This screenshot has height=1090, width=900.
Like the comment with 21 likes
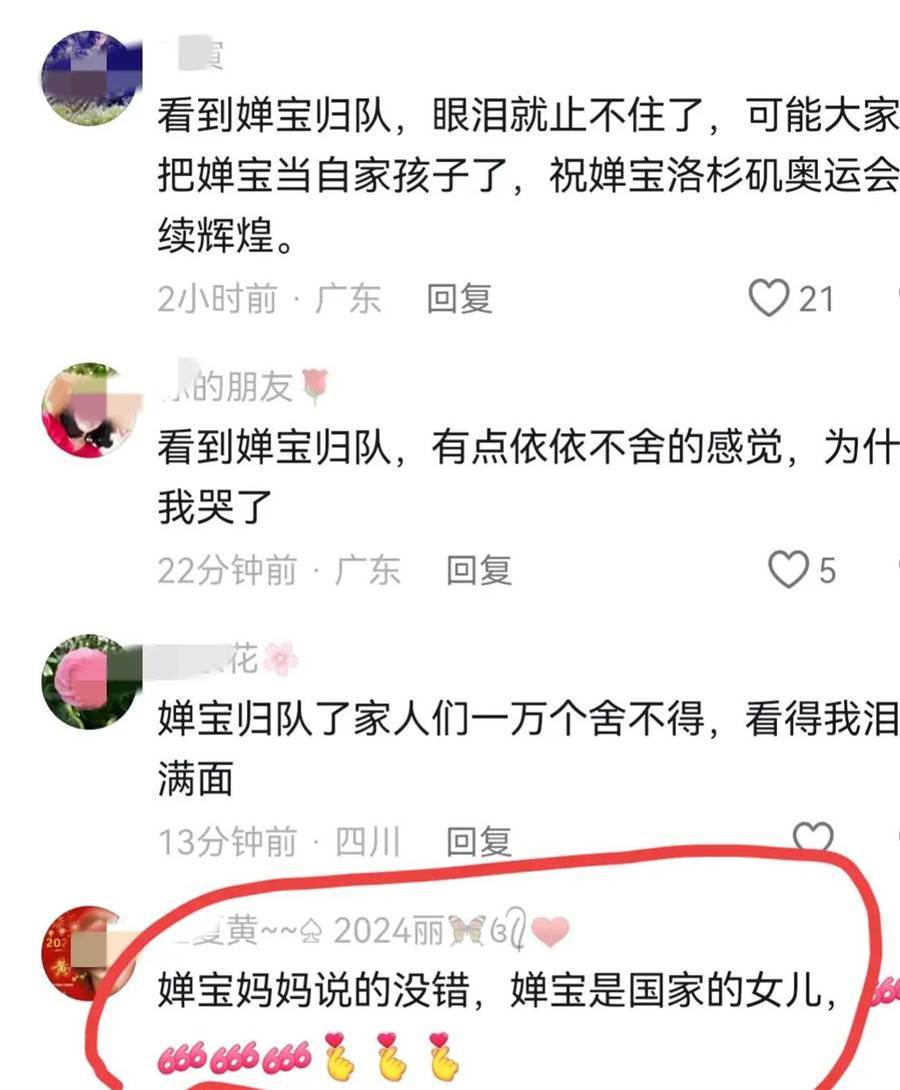point(770,299)
